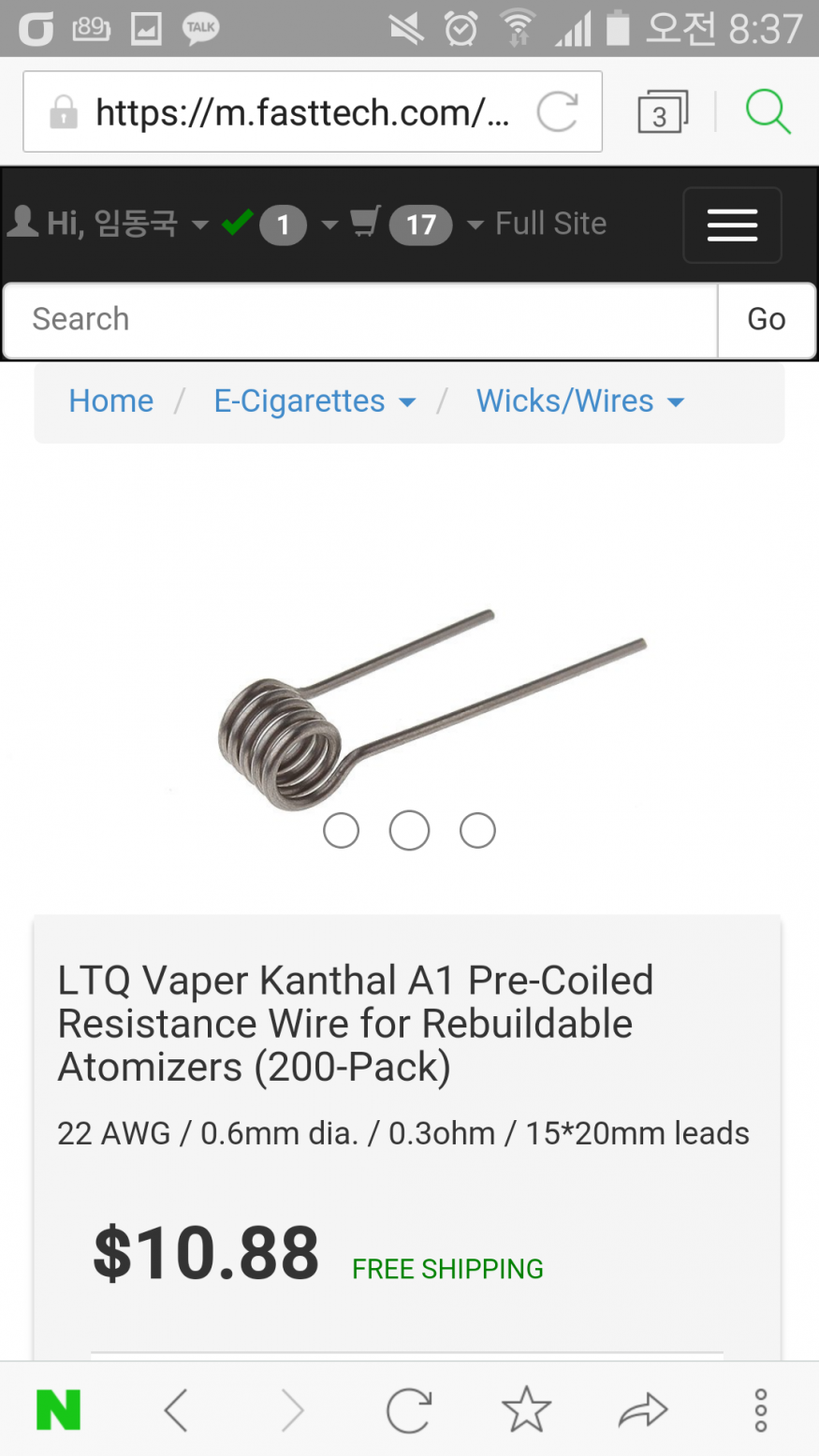
Task: Open the Naver home button
Action: point(58,1409)
